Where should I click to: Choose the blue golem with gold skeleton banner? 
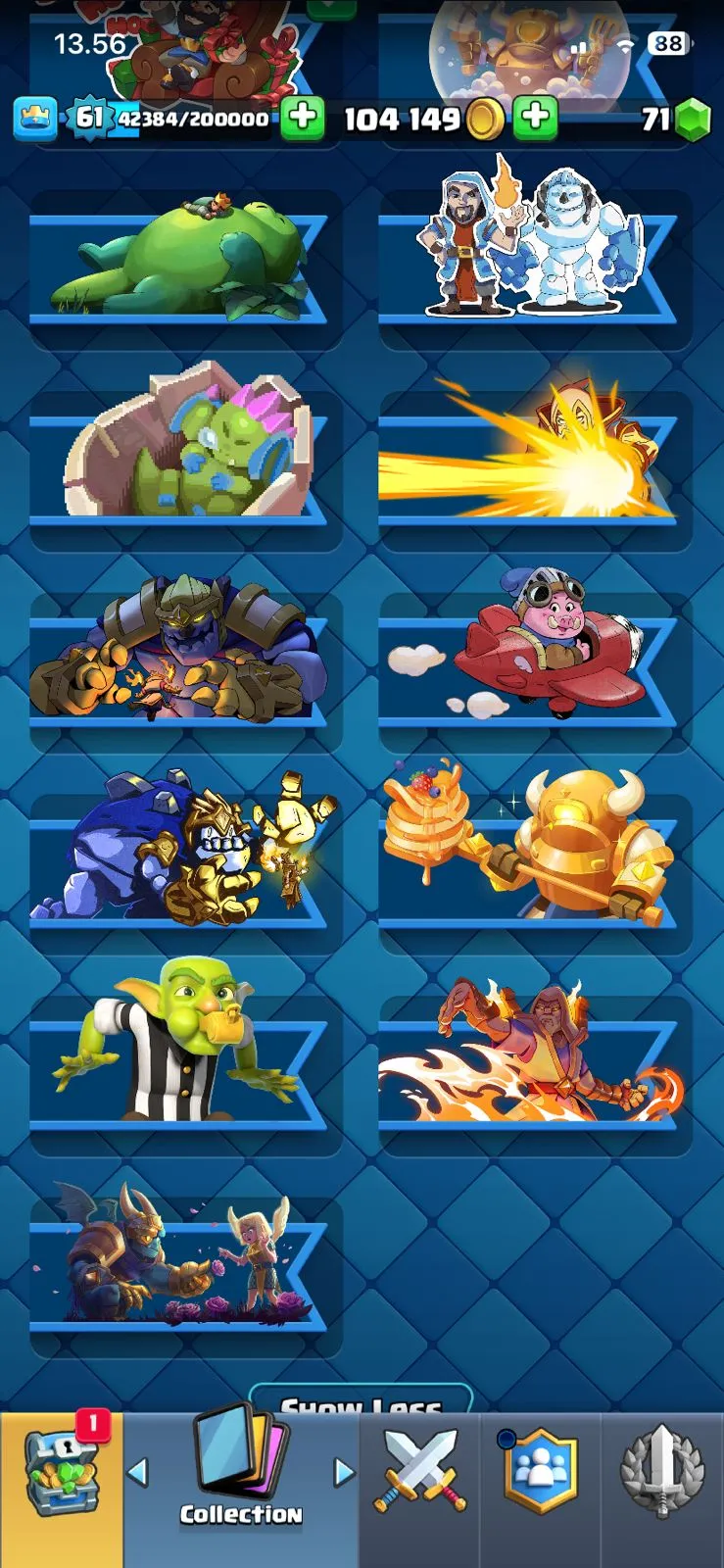[x=178, y=857]
